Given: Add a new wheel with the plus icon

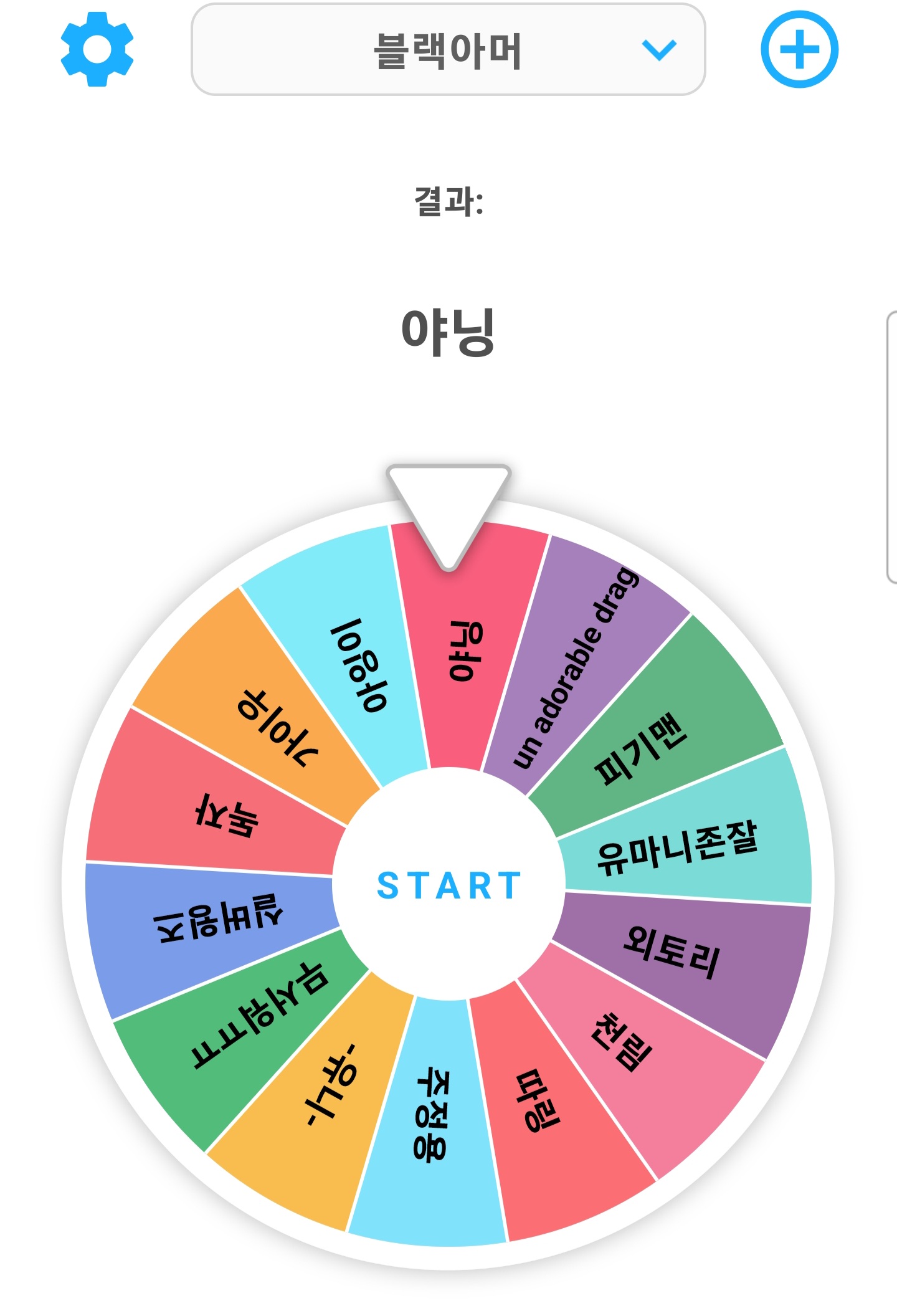Looking at the screenshot, I should coord(799,49).
